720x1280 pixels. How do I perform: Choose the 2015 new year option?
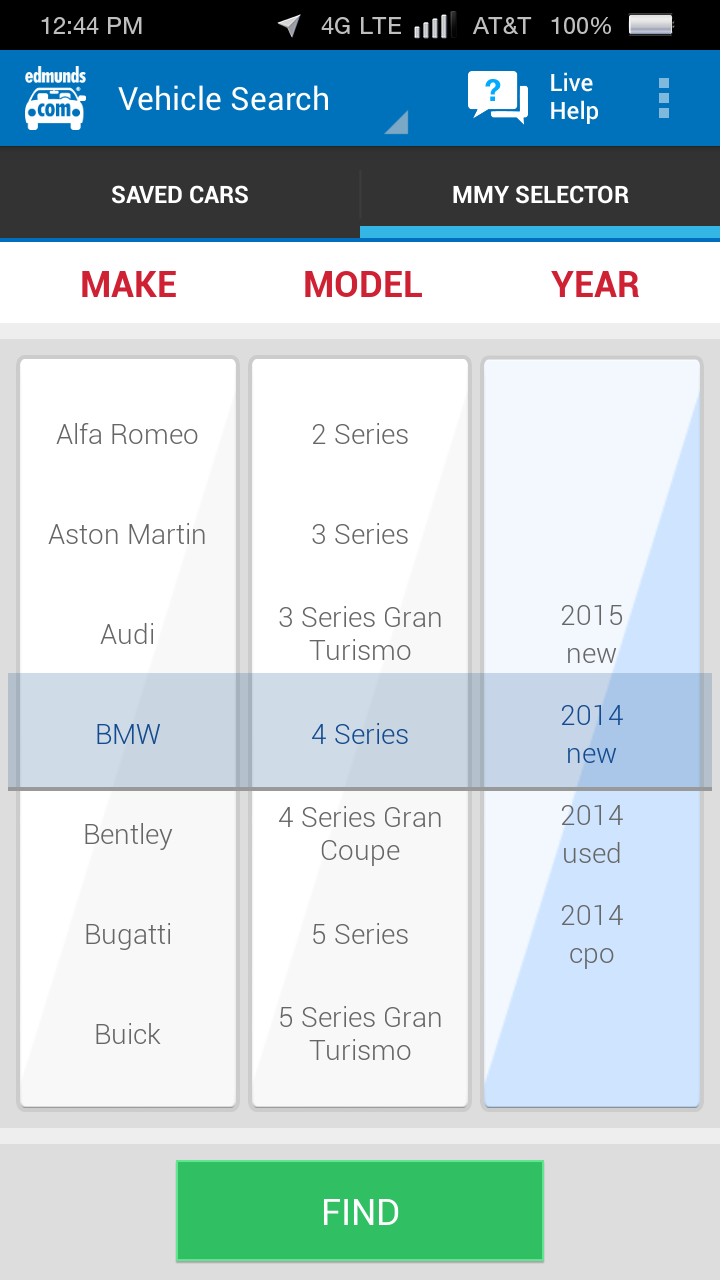point(591,633)
